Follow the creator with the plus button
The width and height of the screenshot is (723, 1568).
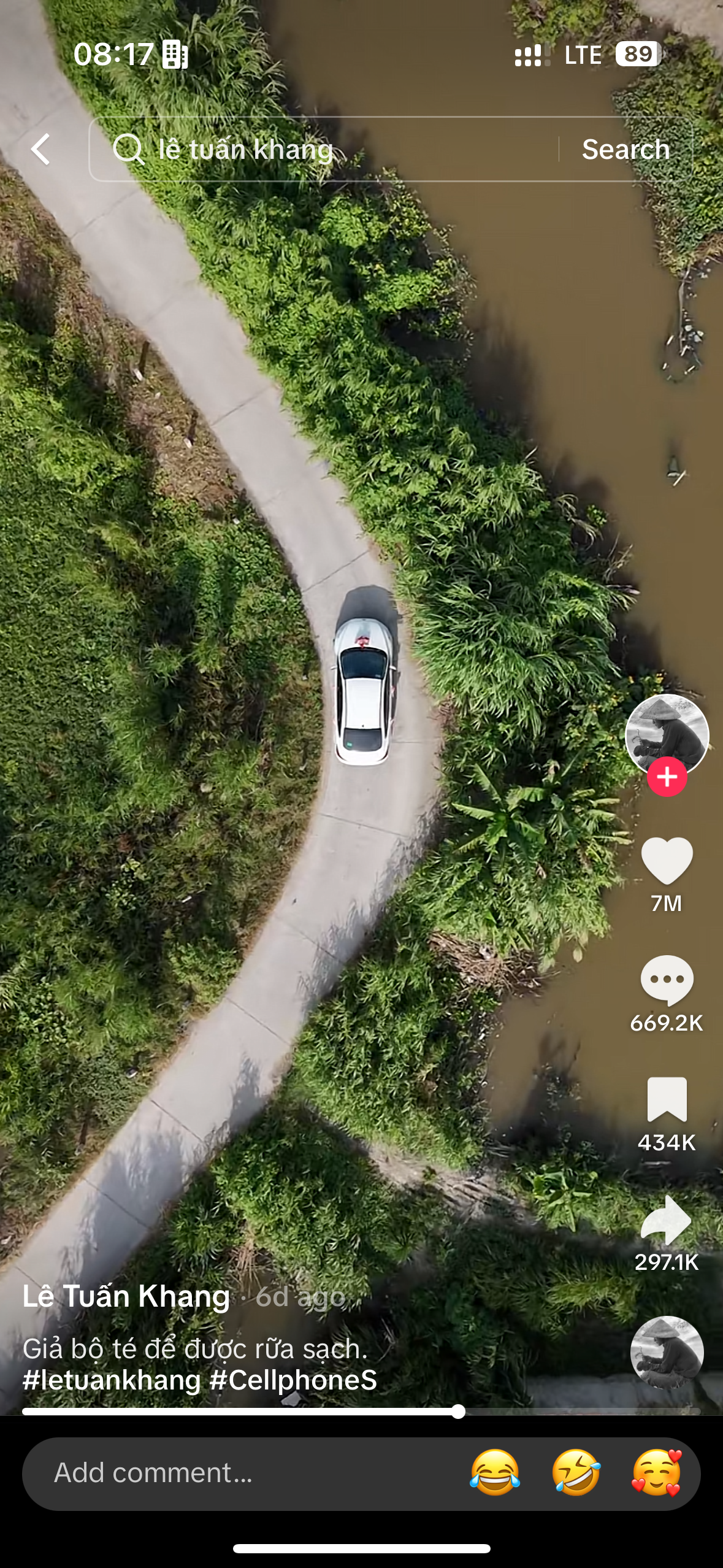pos(667,777)
